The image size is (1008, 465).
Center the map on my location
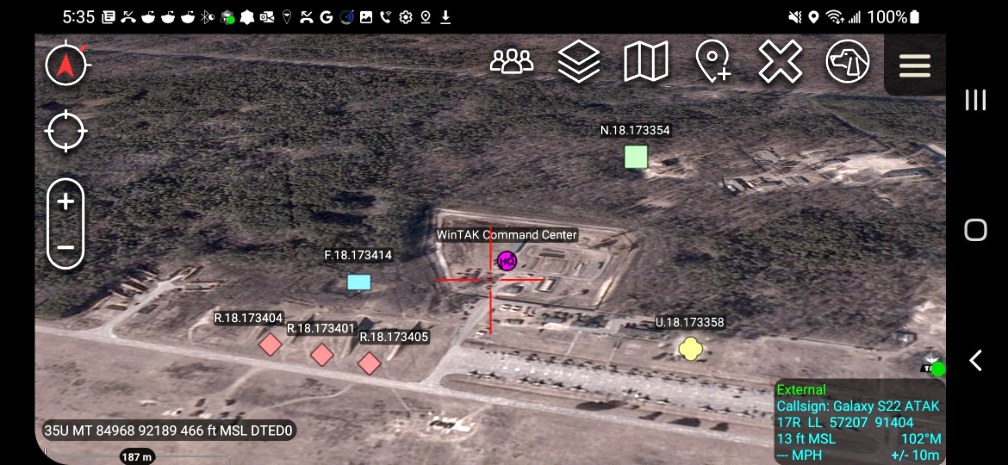click(66, 131)
